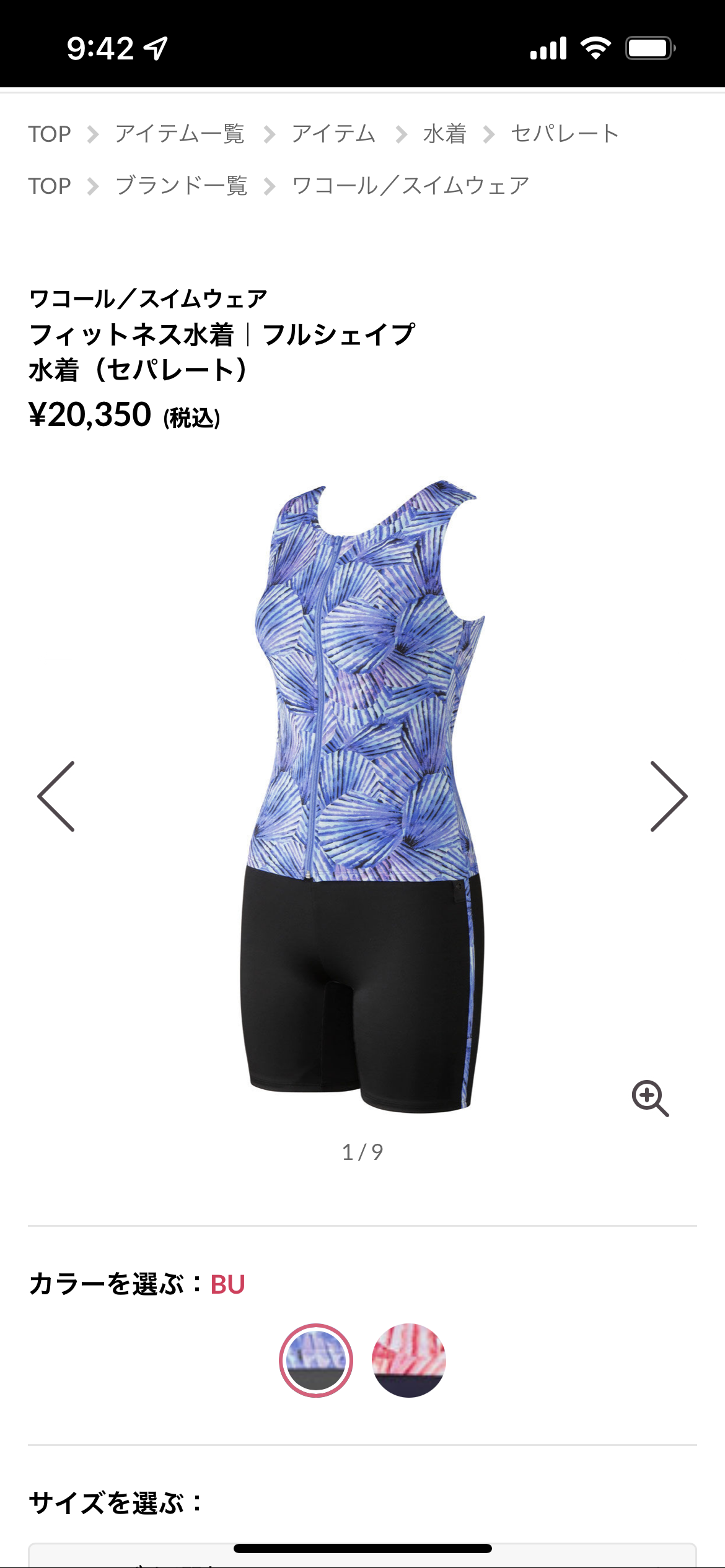
Task: Tap the TOP link before アイテム一覧
Action: 50,134
